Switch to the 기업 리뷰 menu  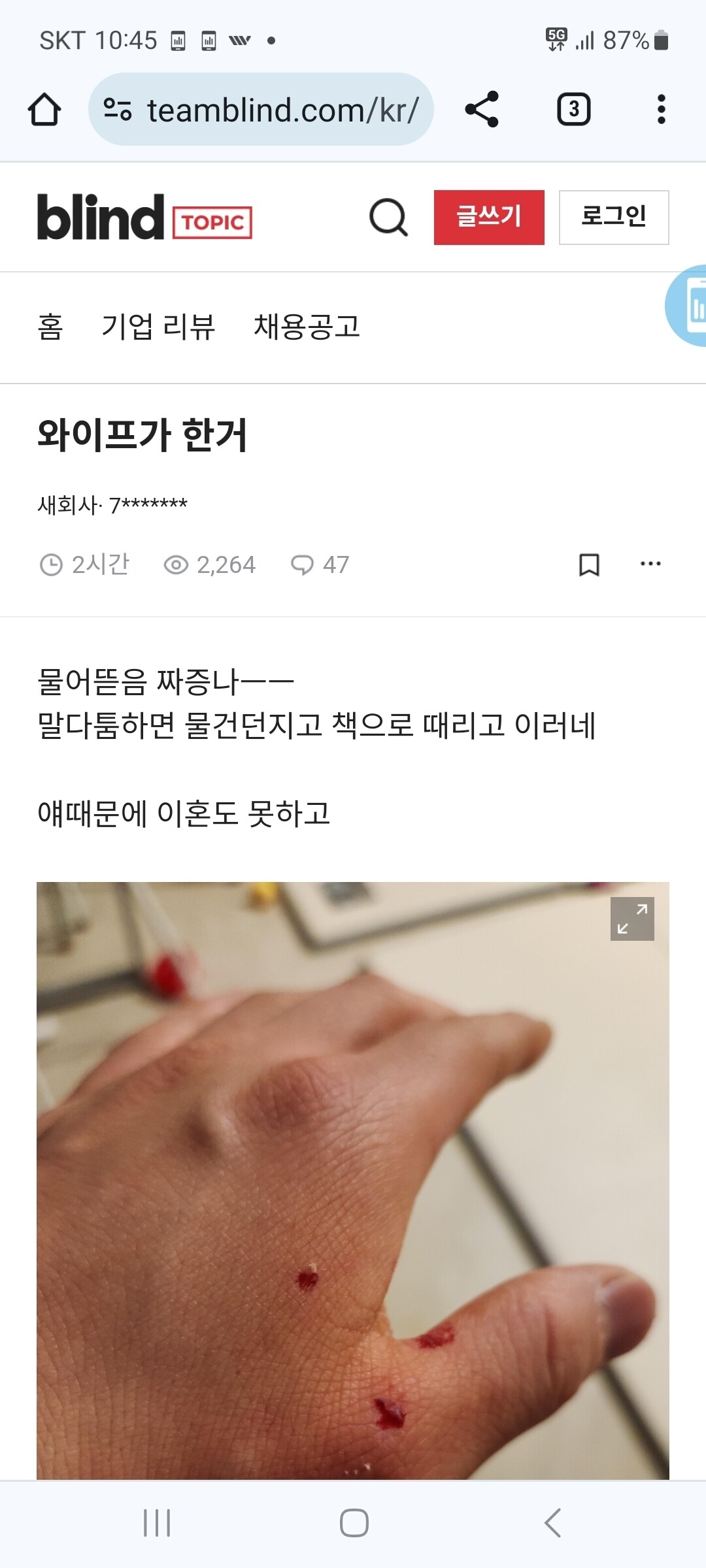[157, 327]
